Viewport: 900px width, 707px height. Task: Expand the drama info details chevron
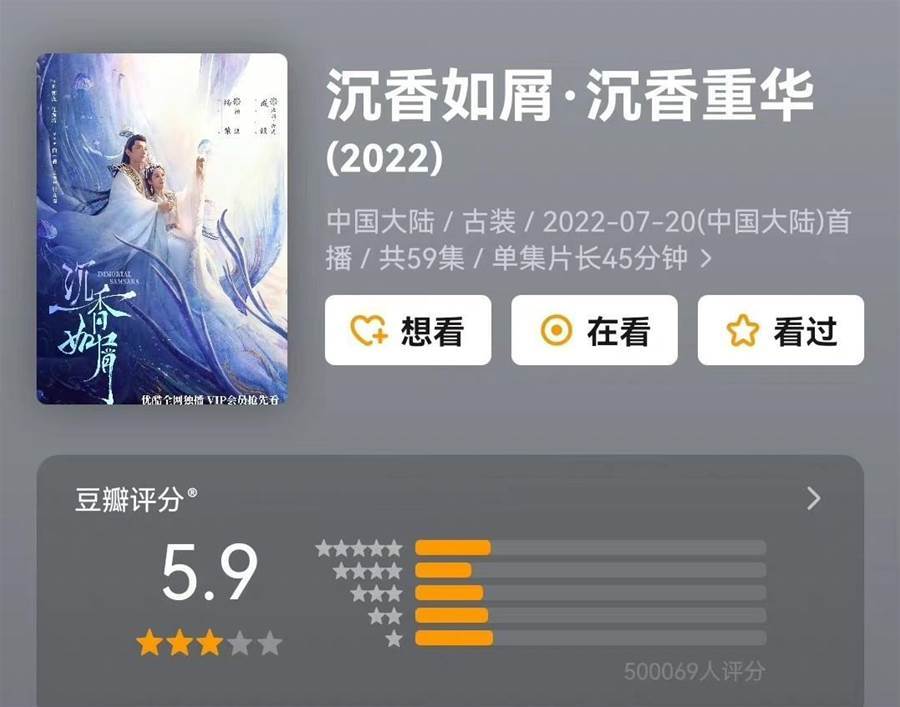pyautogui.click(x=706, y=258)
